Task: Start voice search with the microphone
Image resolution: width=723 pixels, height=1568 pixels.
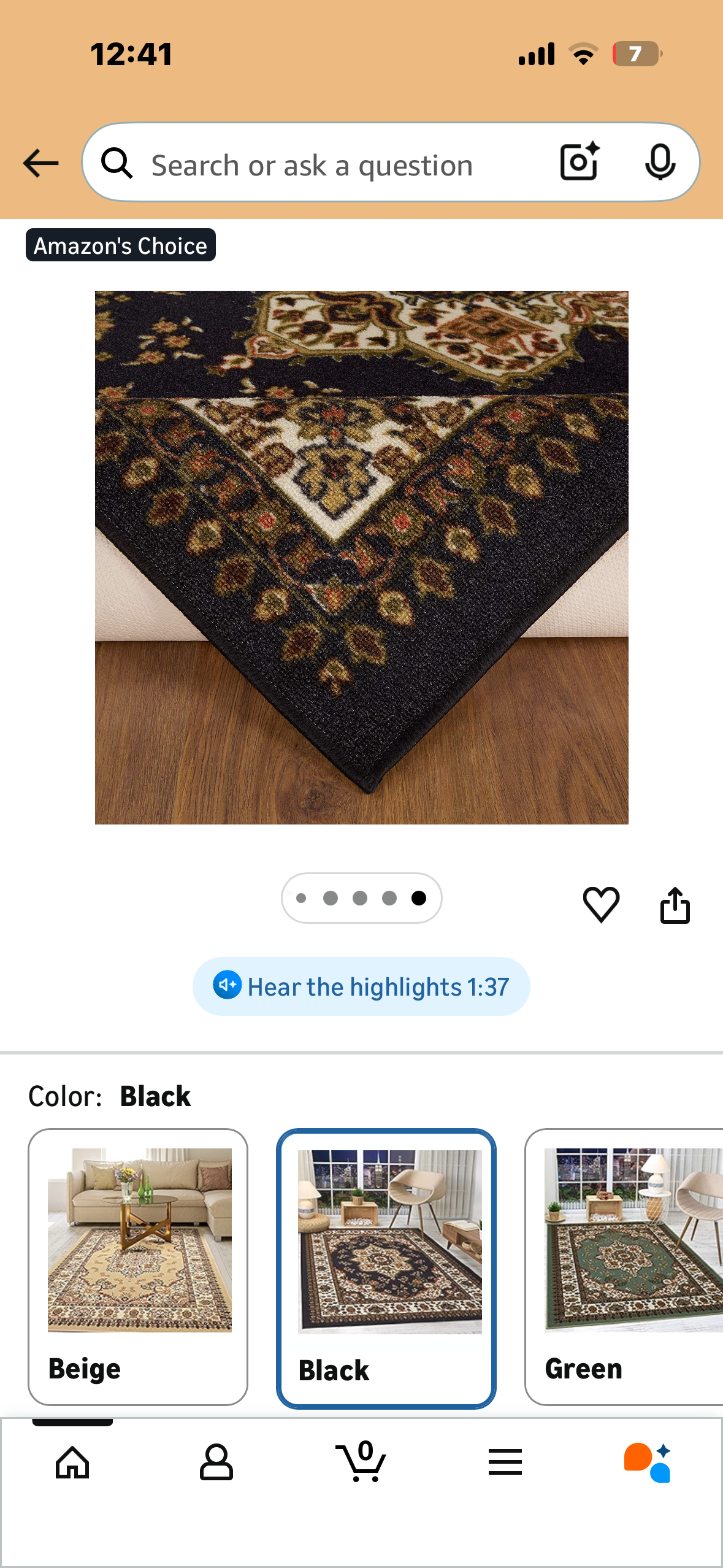Action: click(x=660, y=163)
